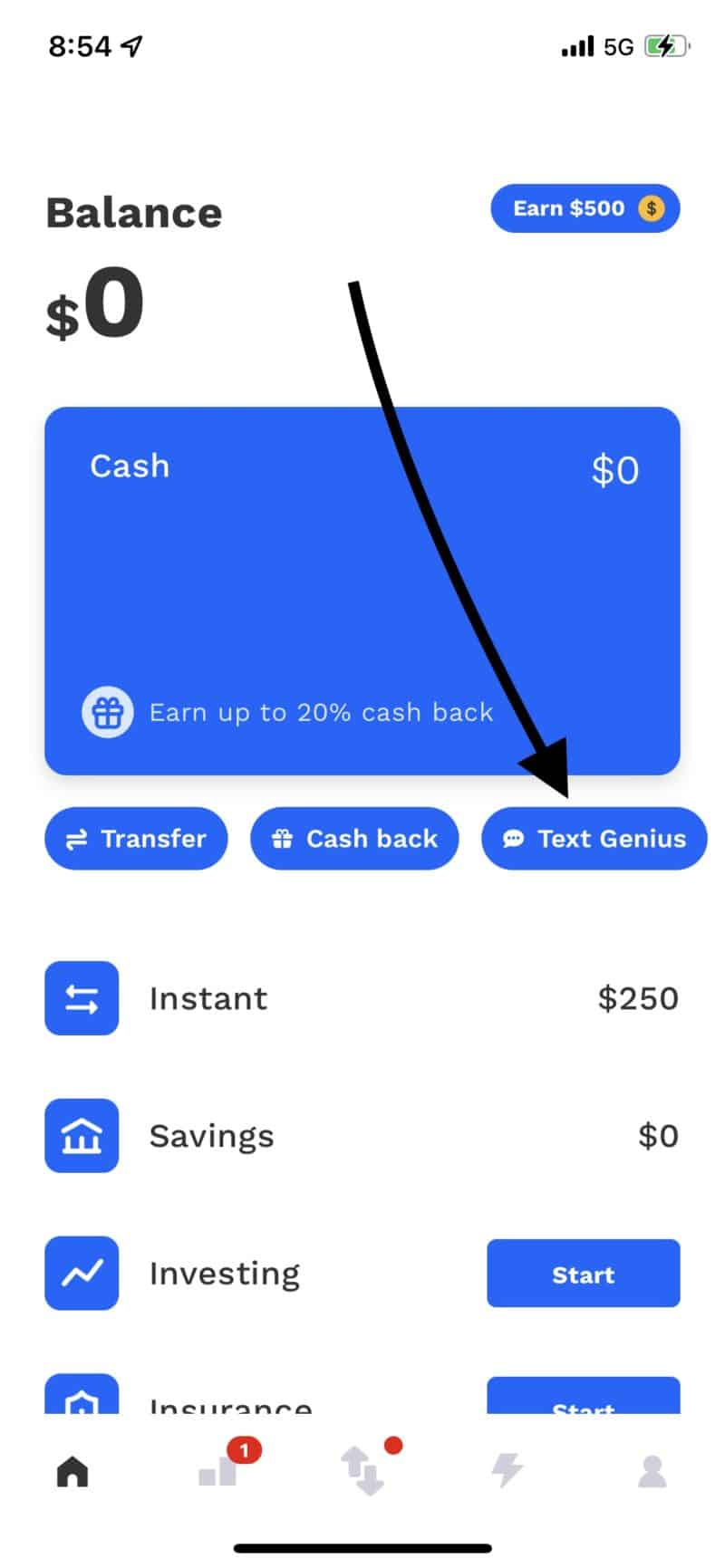This screenshot has height=1568, width=725.
Task: Open the blue Cash card
Action: (362, 591)
